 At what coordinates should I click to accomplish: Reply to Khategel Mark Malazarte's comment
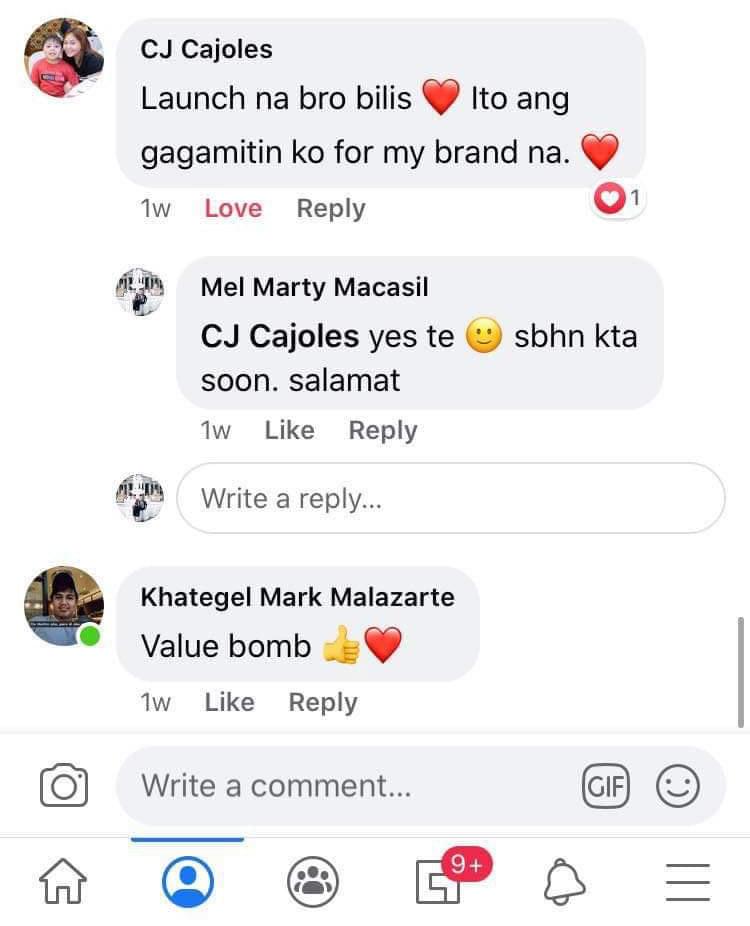coord(322,702)
